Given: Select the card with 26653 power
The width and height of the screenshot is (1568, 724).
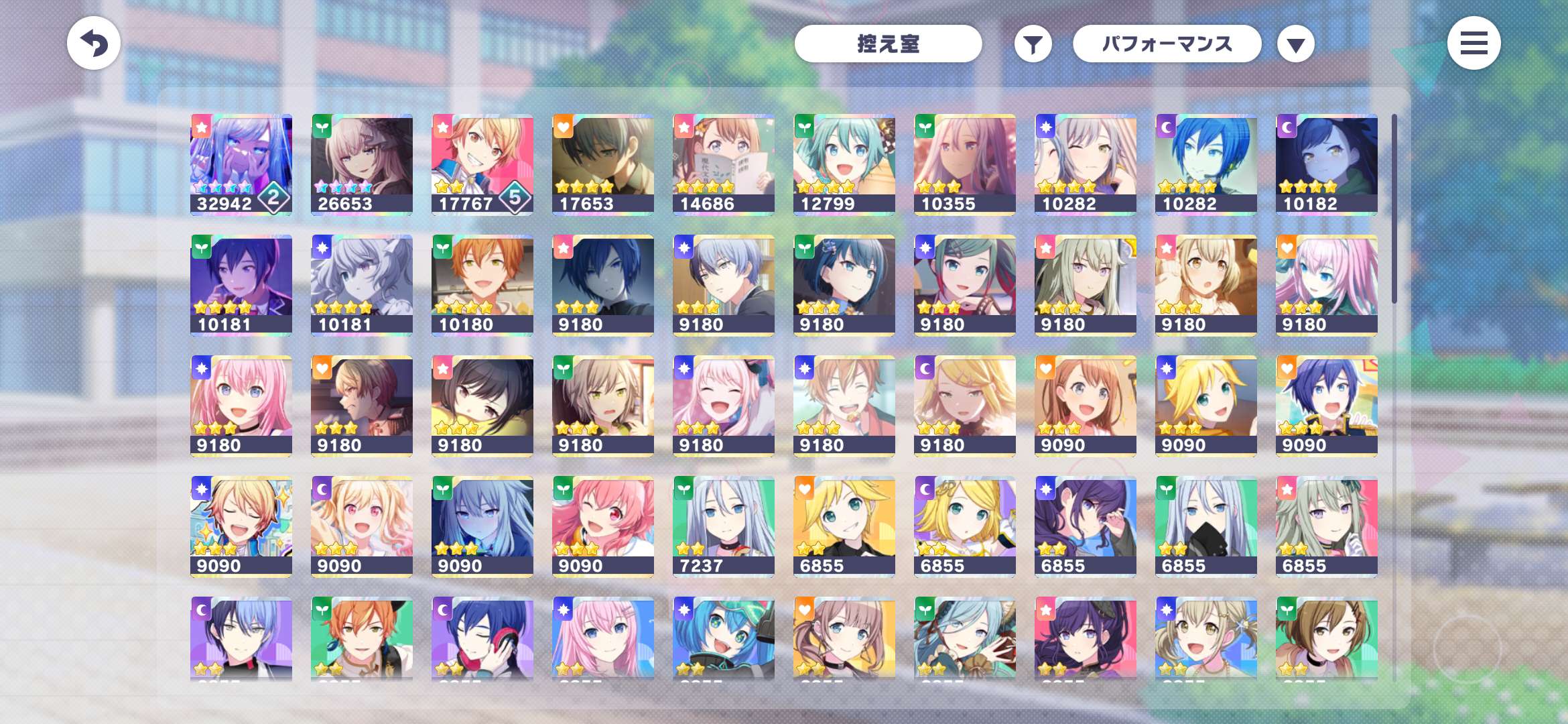Looking at the screenshot, I should pos(362,164).
